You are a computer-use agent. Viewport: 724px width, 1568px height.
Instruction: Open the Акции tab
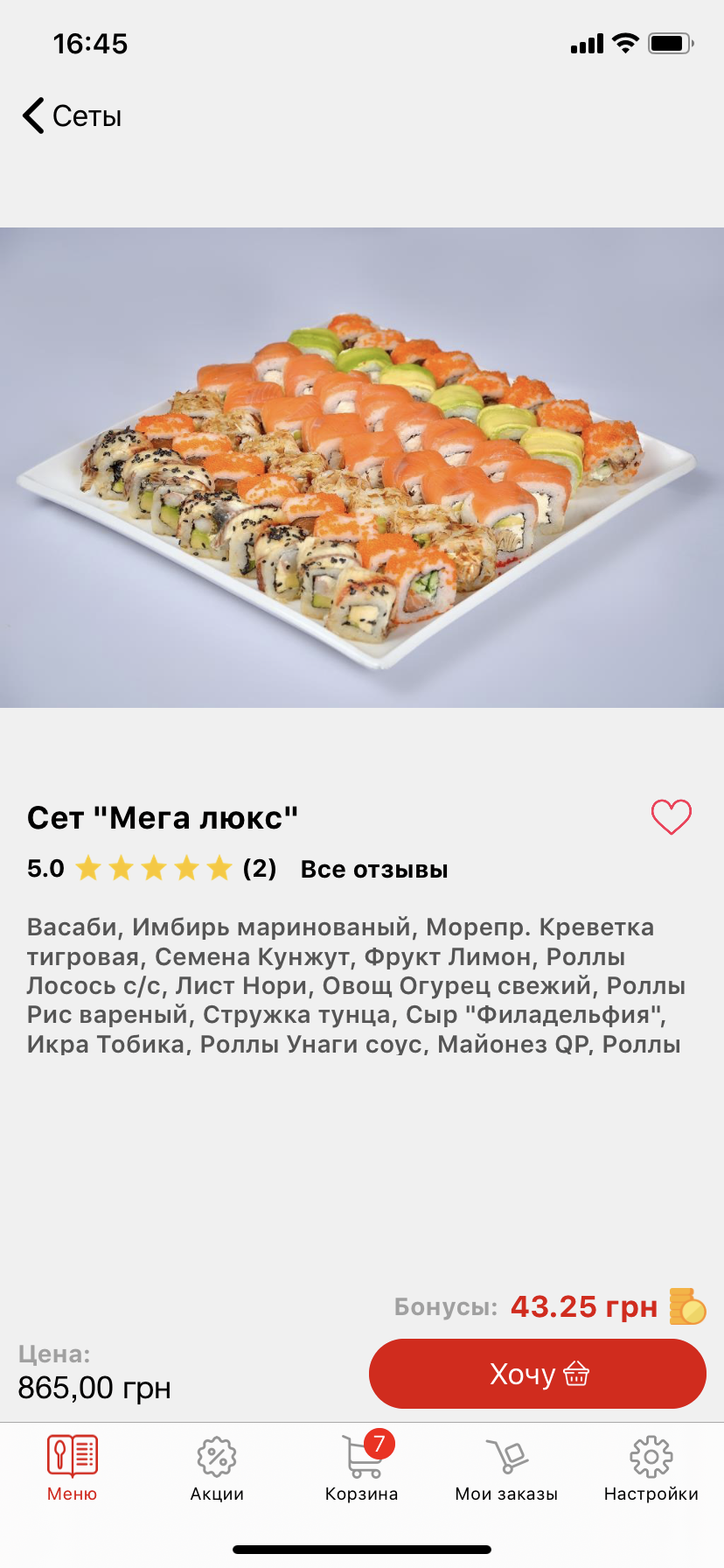pyautogui.click(x=217, y=1468)
